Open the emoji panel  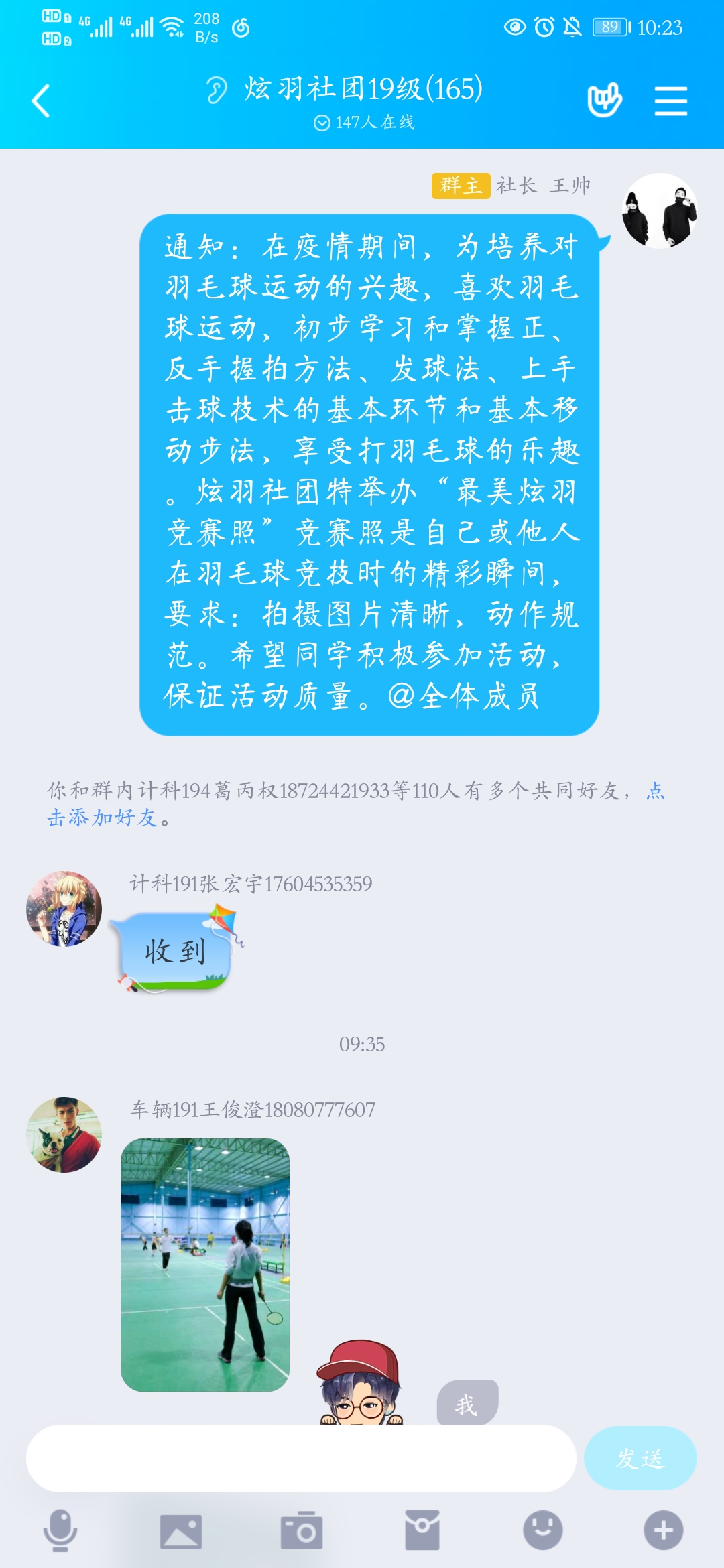coord(543,1530)
